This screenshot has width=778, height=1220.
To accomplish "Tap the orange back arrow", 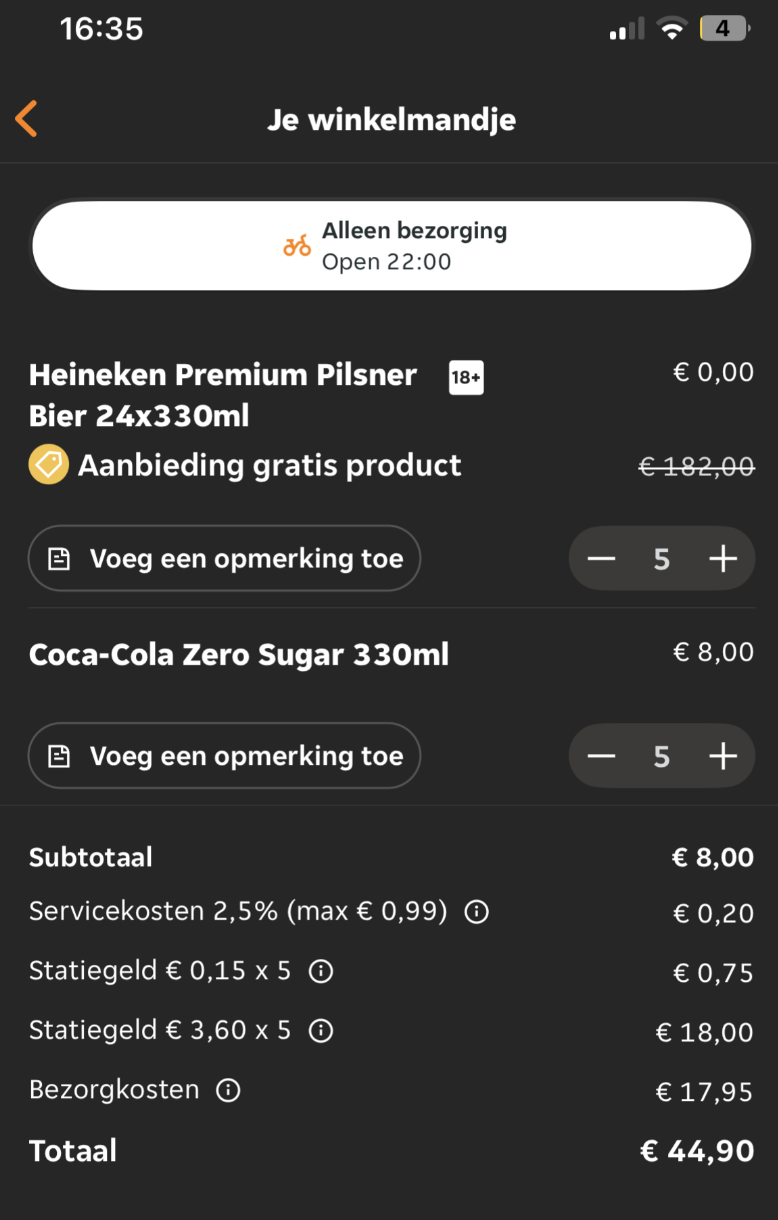I will [x=26, y=118].
